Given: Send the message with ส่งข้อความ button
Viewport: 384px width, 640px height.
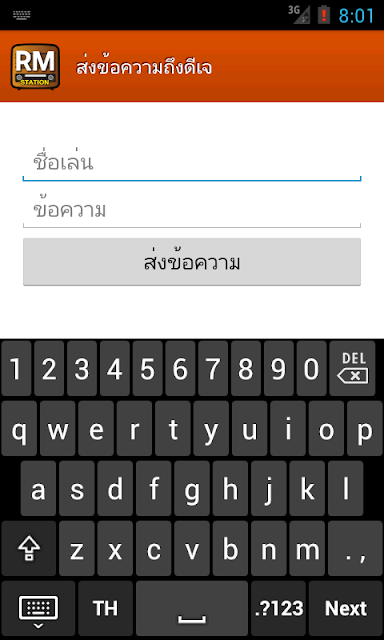Looking at the screenshot, I should [192, 262].
